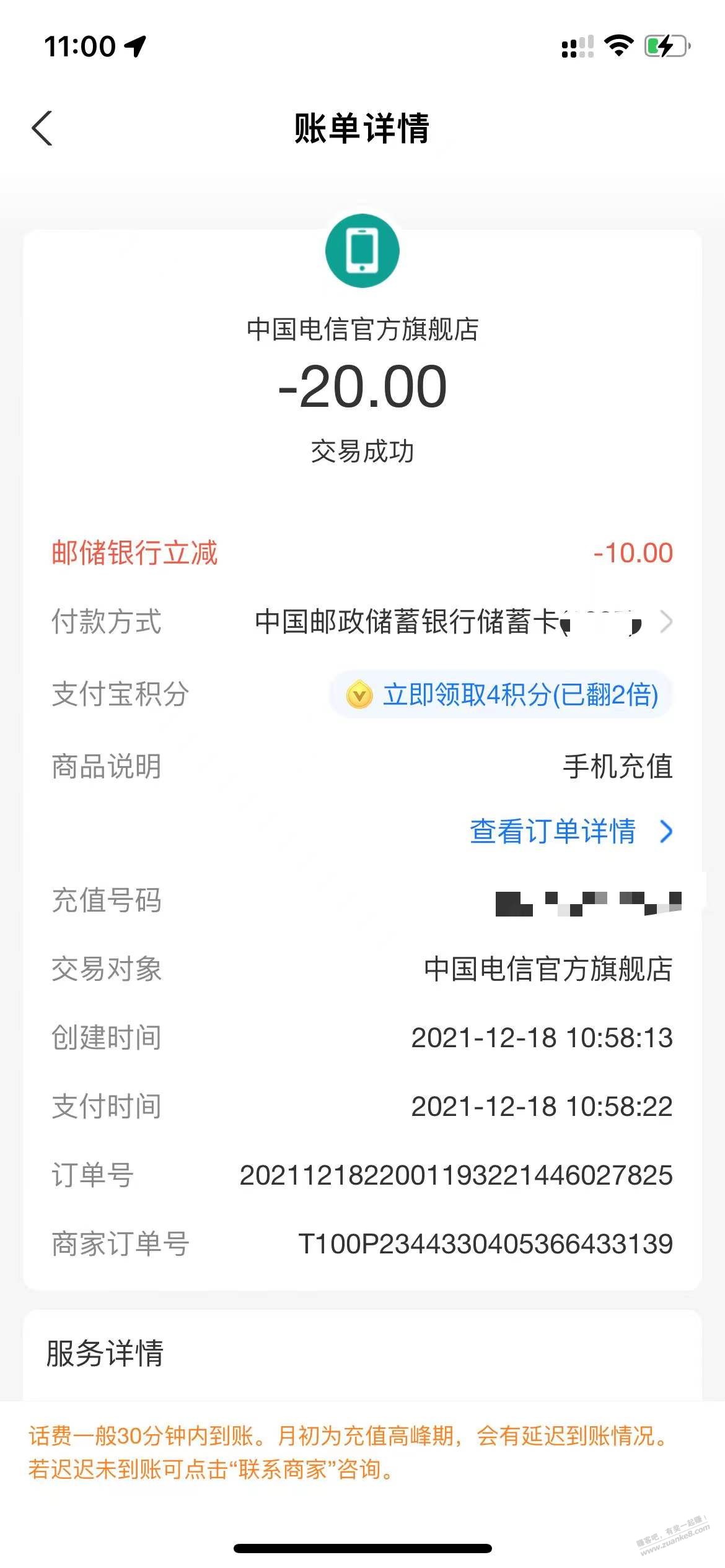Open the 付款方式 payment method row
This screenshot has height=1568, width=725.
(x=362, y=622)
